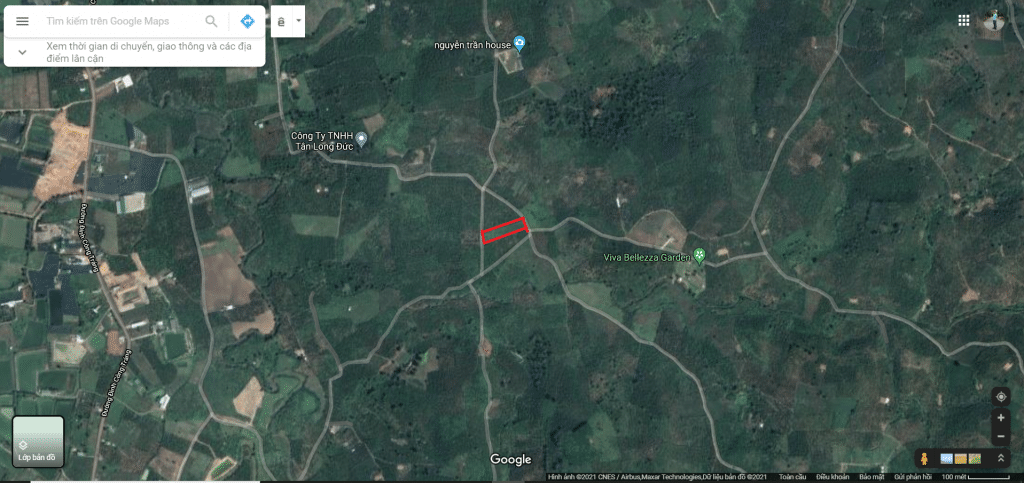
Task: Open the Viva Bellezza Garden place marker
Action: (x=700, y=255)
